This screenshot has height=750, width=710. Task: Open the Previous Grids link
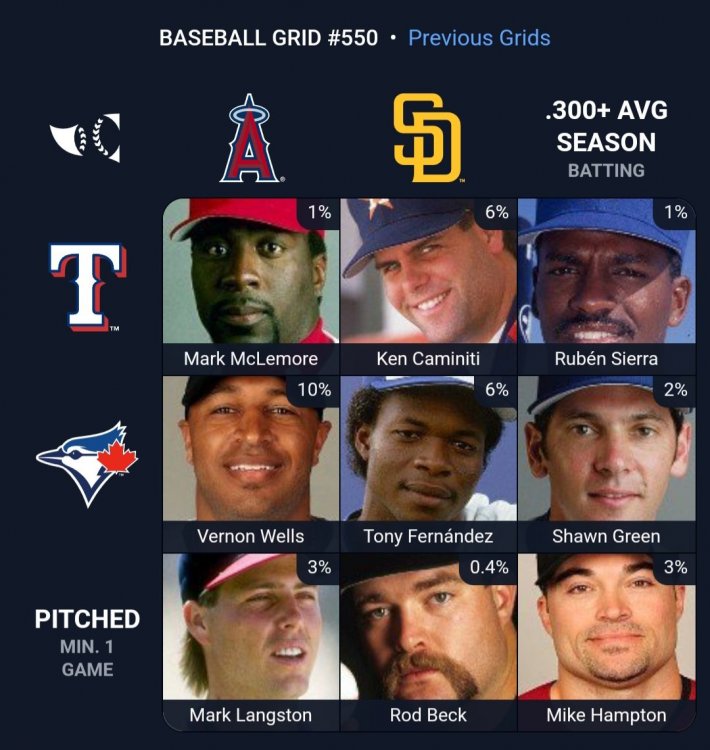(479, 39)
